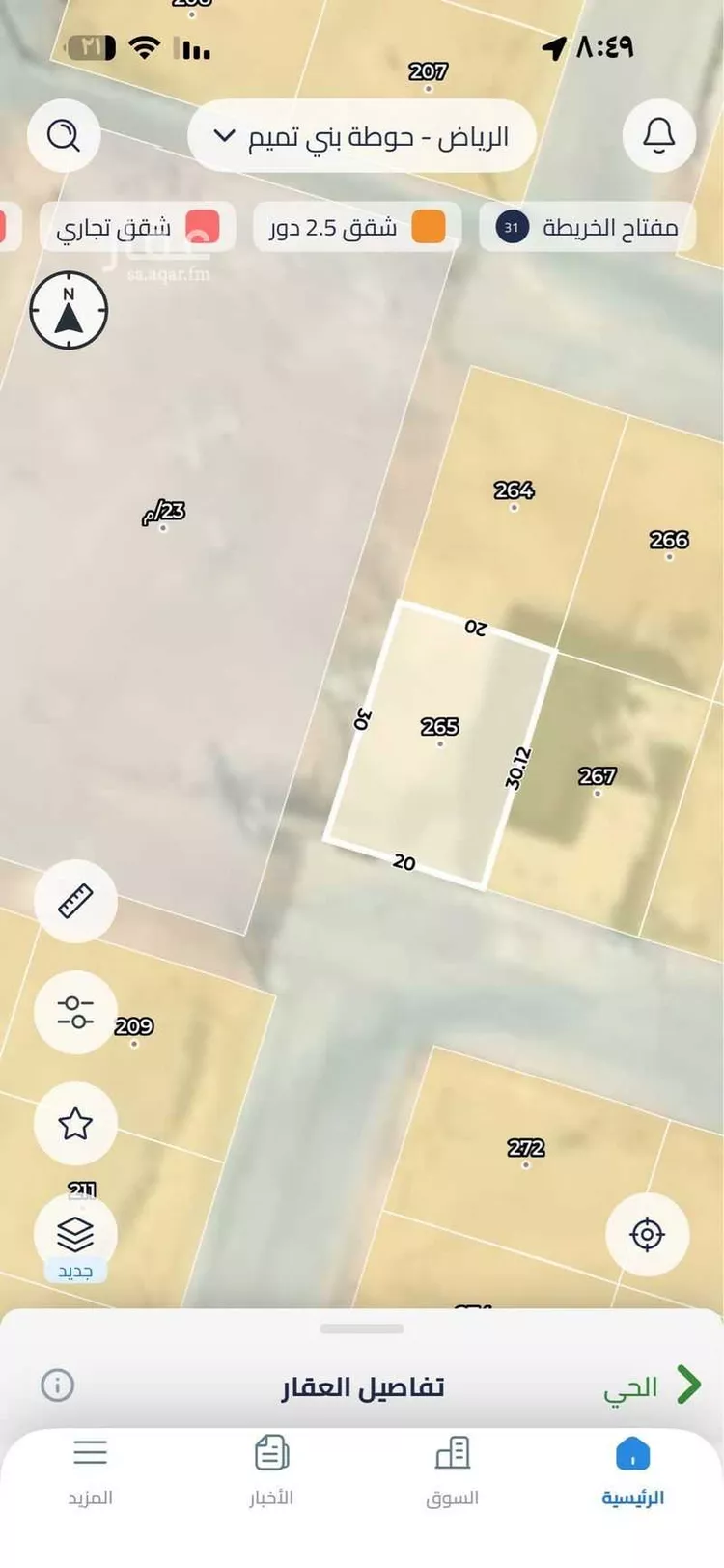Tap the compass to reset map orientation
This screenshot has width=724, height=1568.
[69, 311]
